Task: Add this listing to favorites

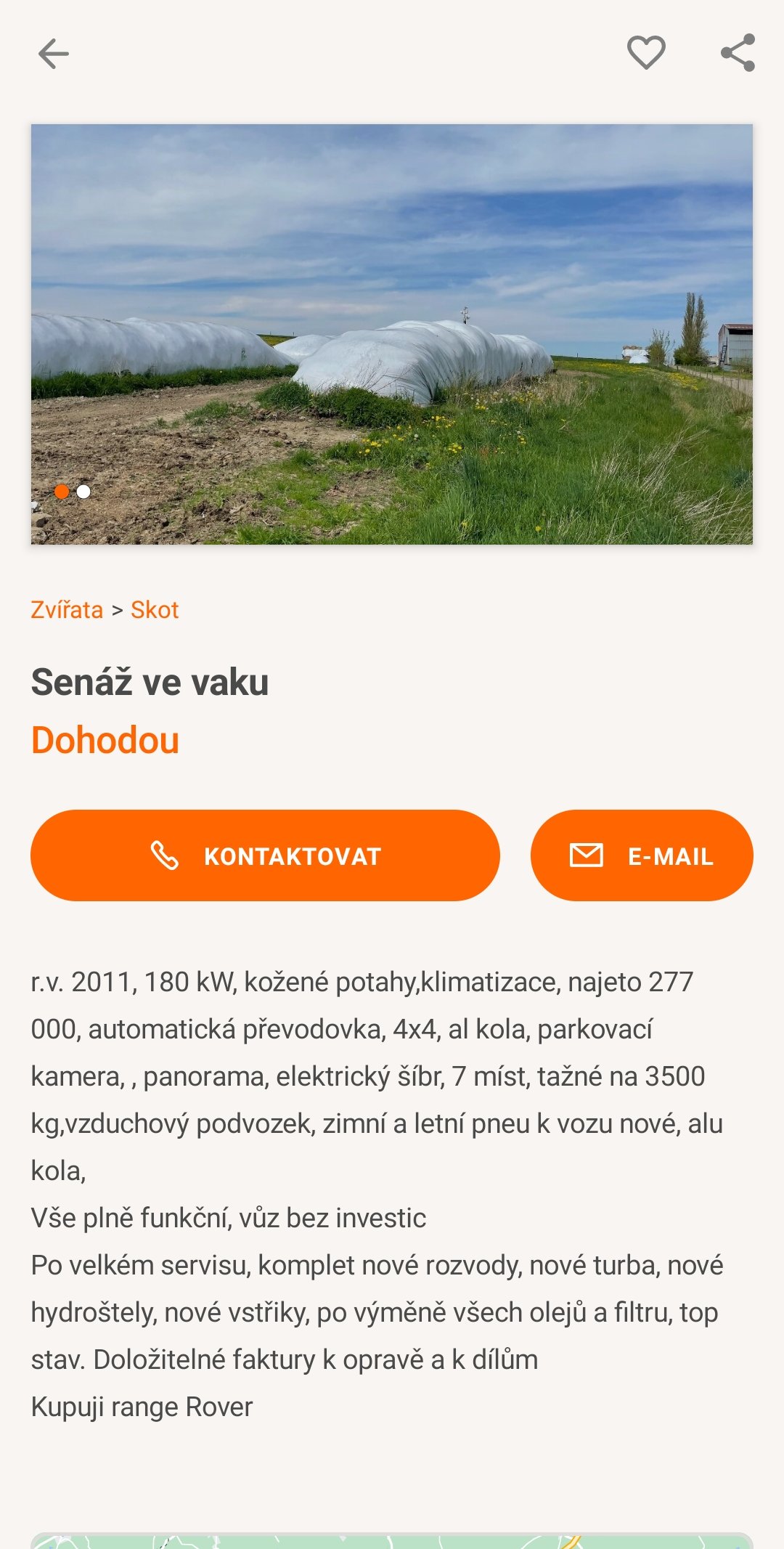Action: [646, 53]
